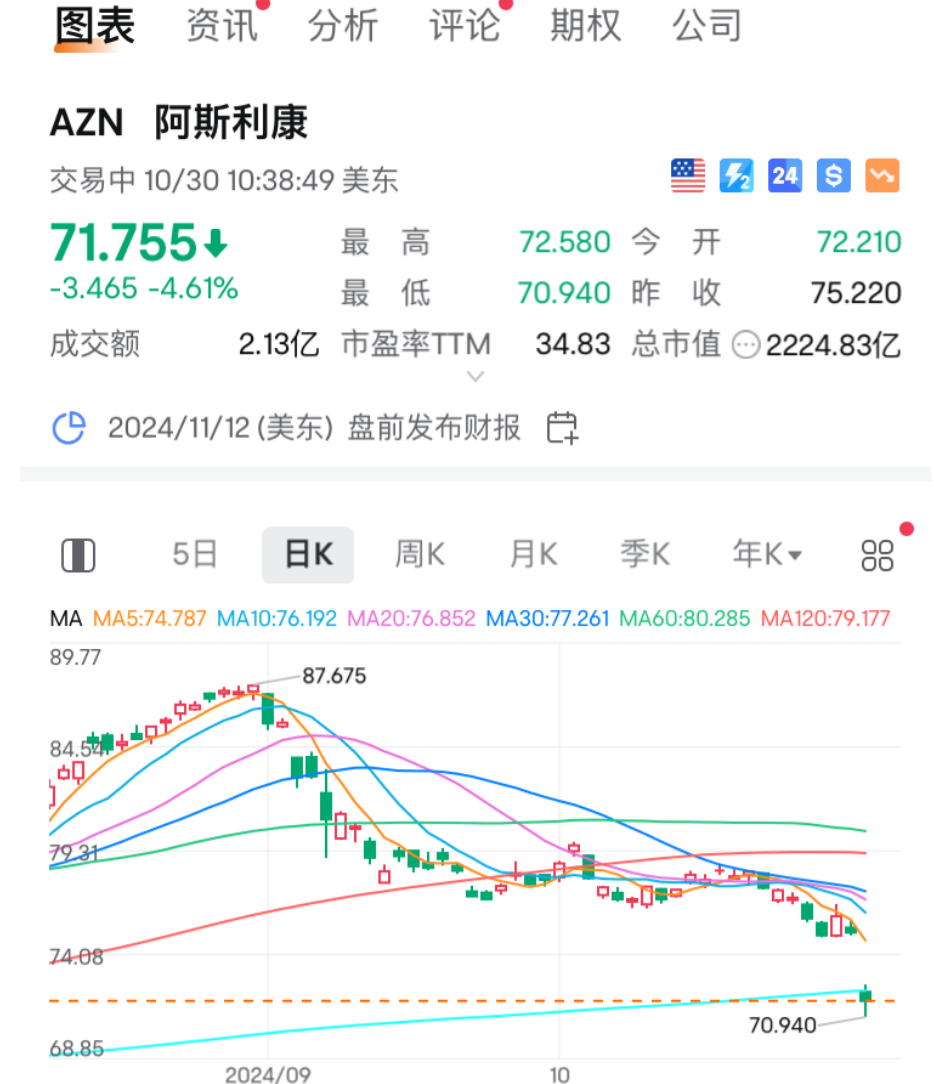Switch to the 期权 tab
Viewport: 934px width, 1084px height.
(x=586, y=26)
